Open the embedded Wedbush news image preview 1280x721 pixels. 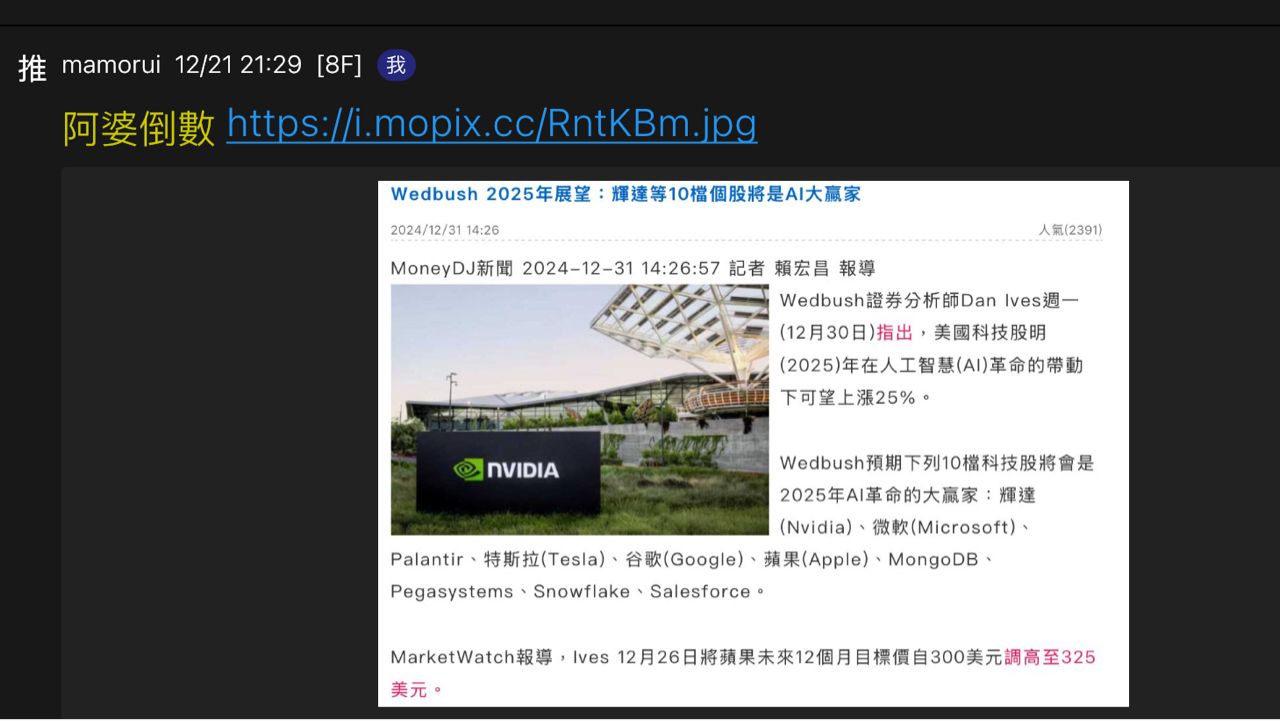click(x=752, y=443)
